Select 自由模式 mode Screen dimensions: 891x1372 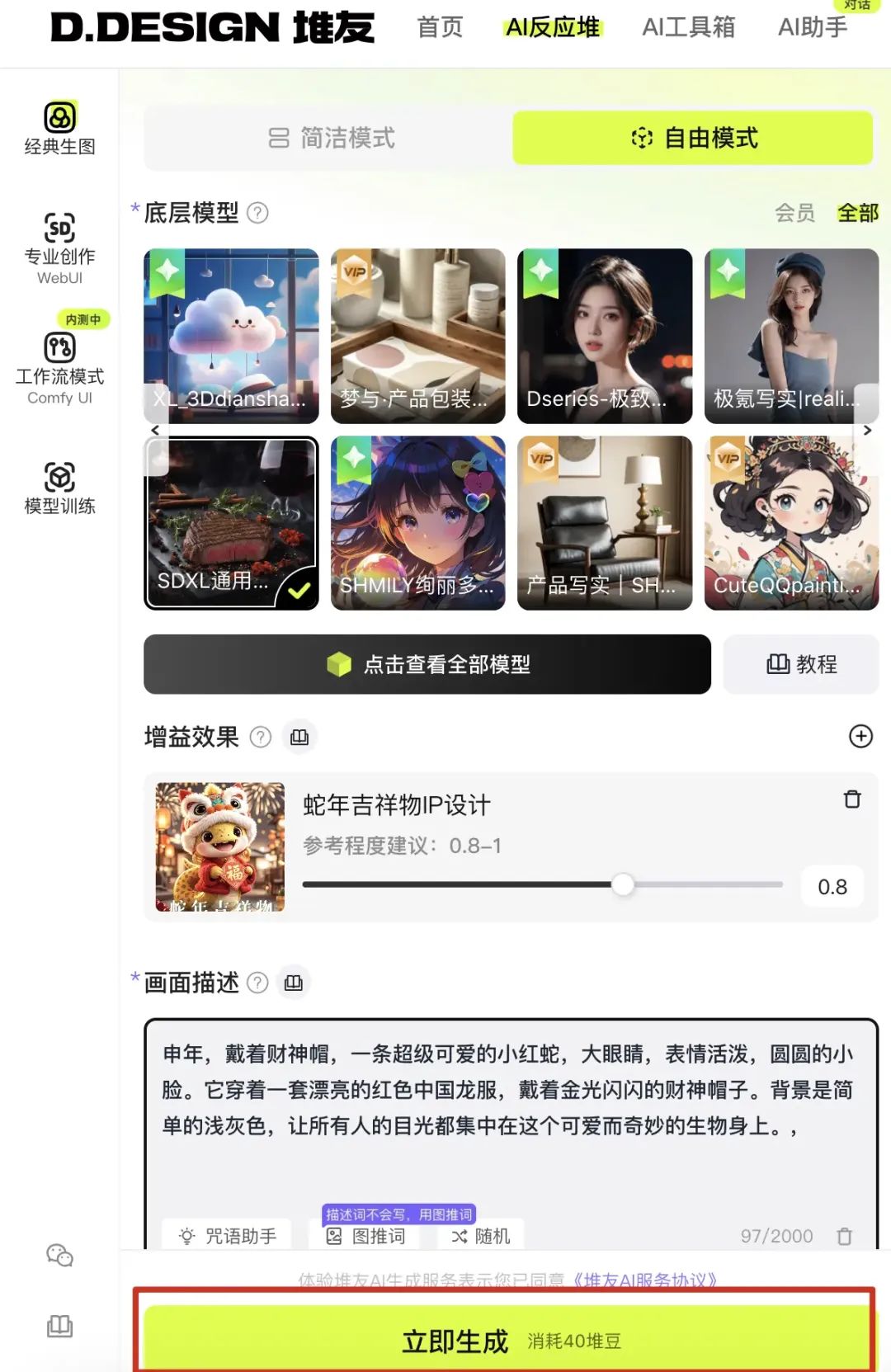tap(693, 138)
